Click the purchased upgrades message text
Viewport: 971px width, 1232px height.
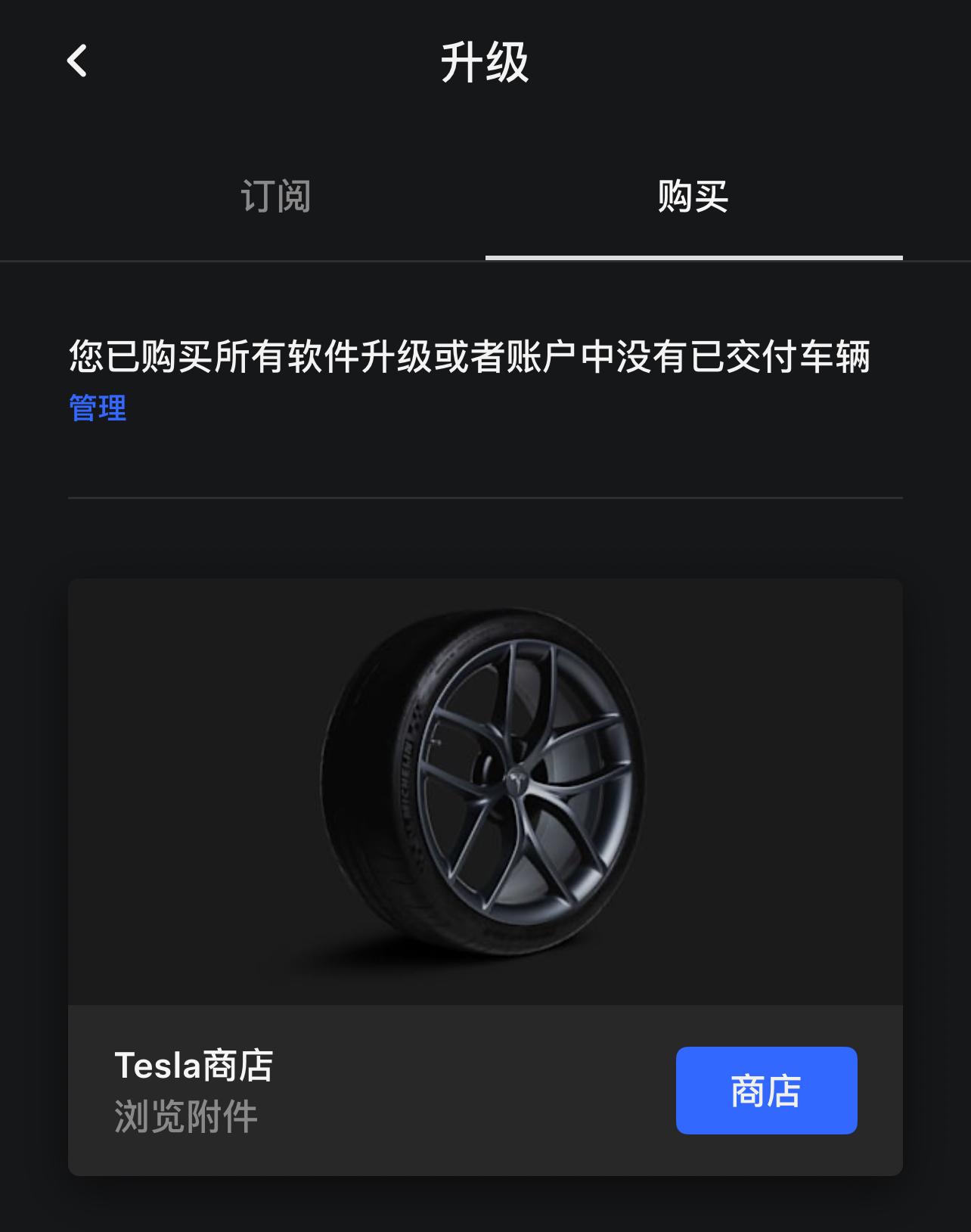(x=470, y=355)
